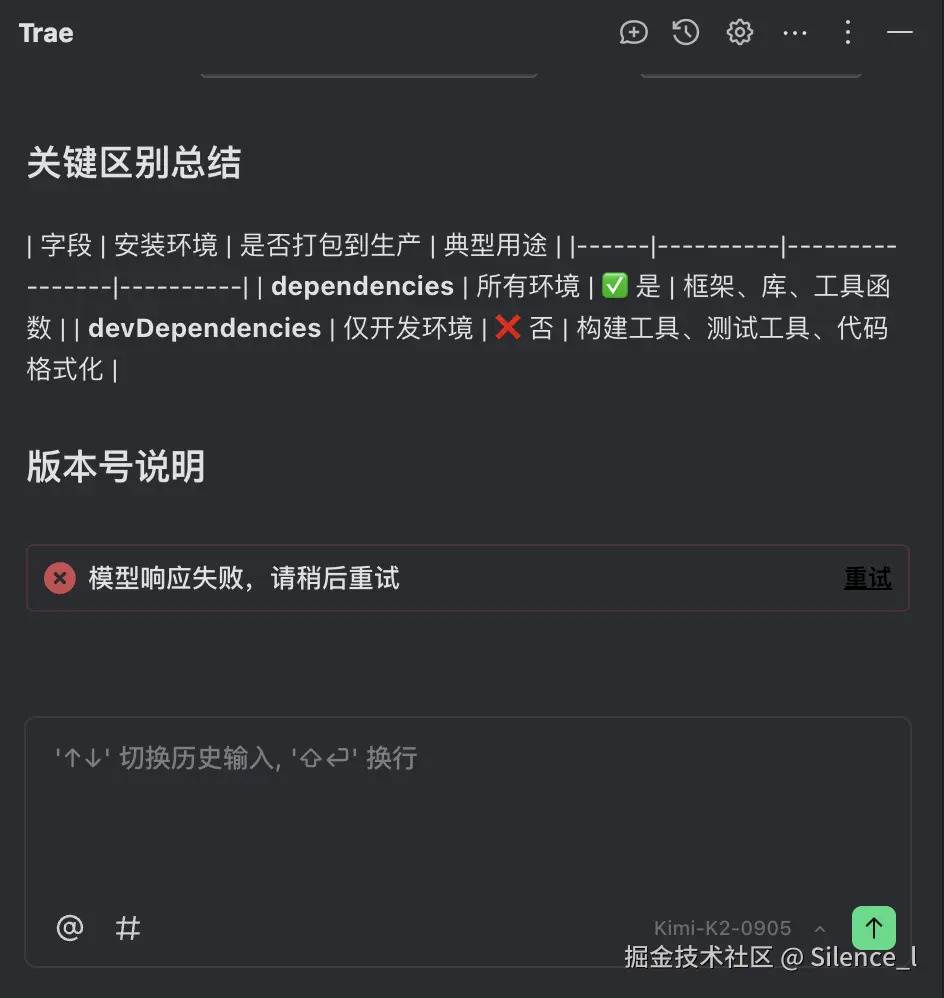The width and height of the screenshot is (944, 998).
Task: Open the Kimi-K2-0905 model selector
Action: click(722, 928)
